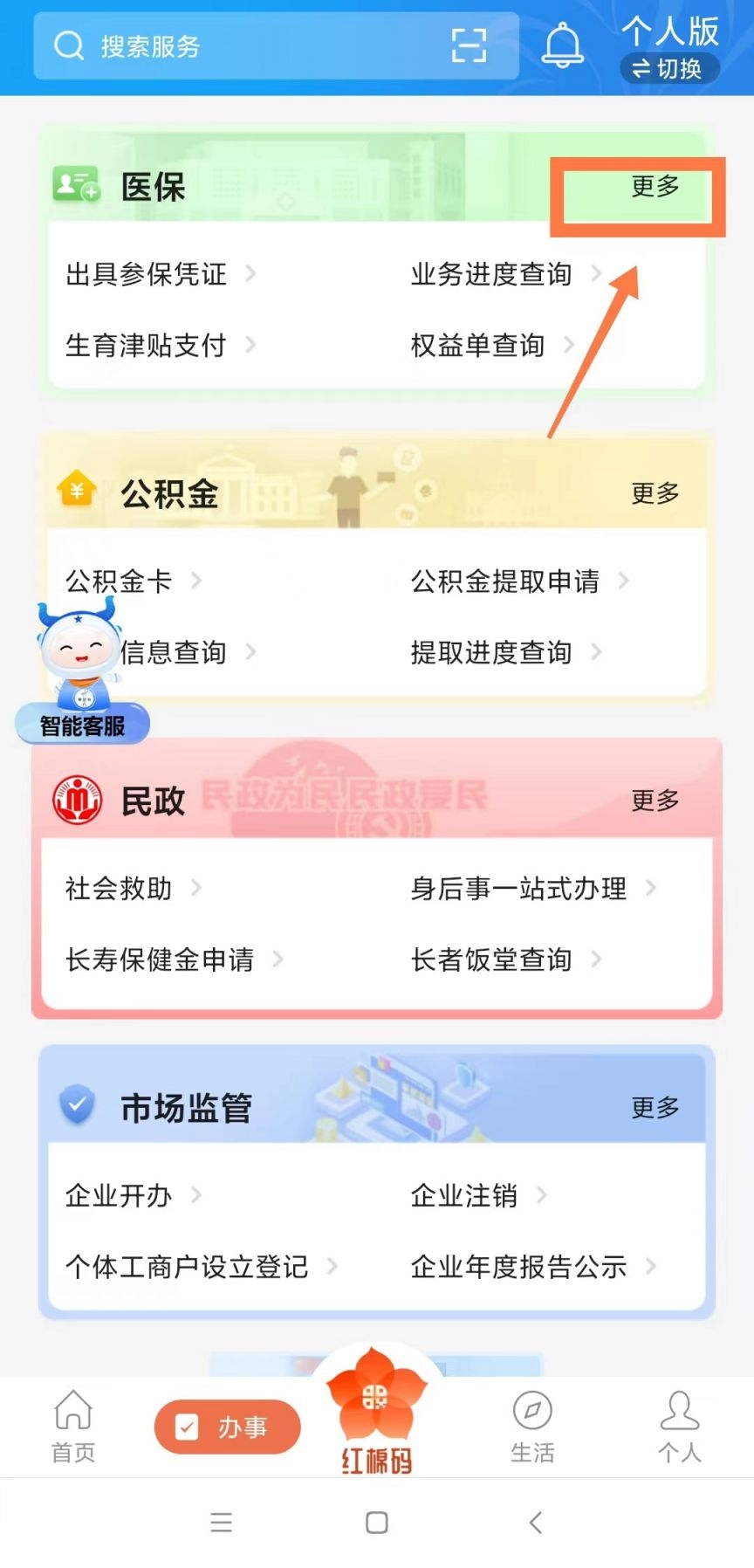View 更多 for 公积金
This screenshot has height=1568, width=754.
[655, 493]
